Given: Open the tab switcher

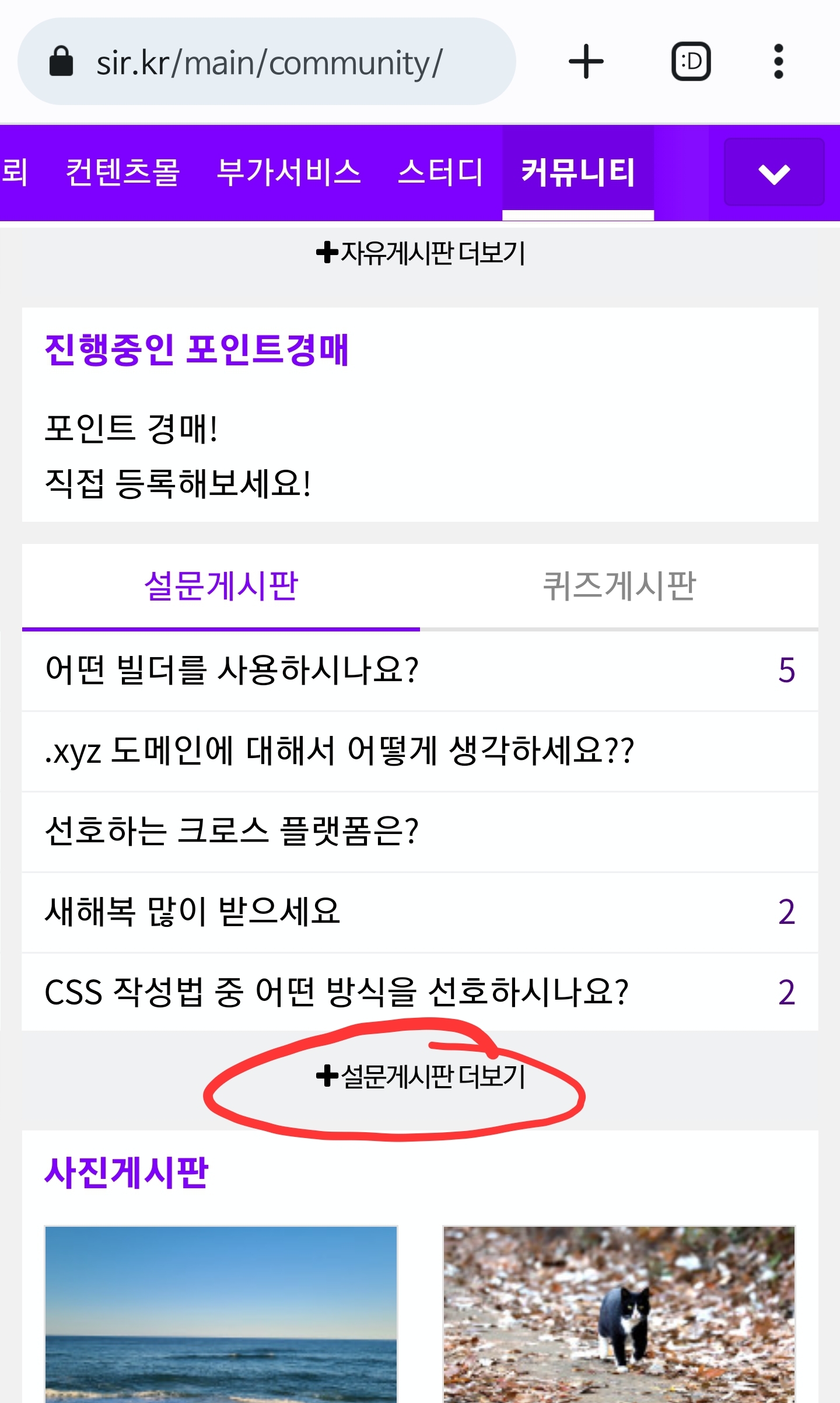Looking at the screenshot, I should point(691,62).
